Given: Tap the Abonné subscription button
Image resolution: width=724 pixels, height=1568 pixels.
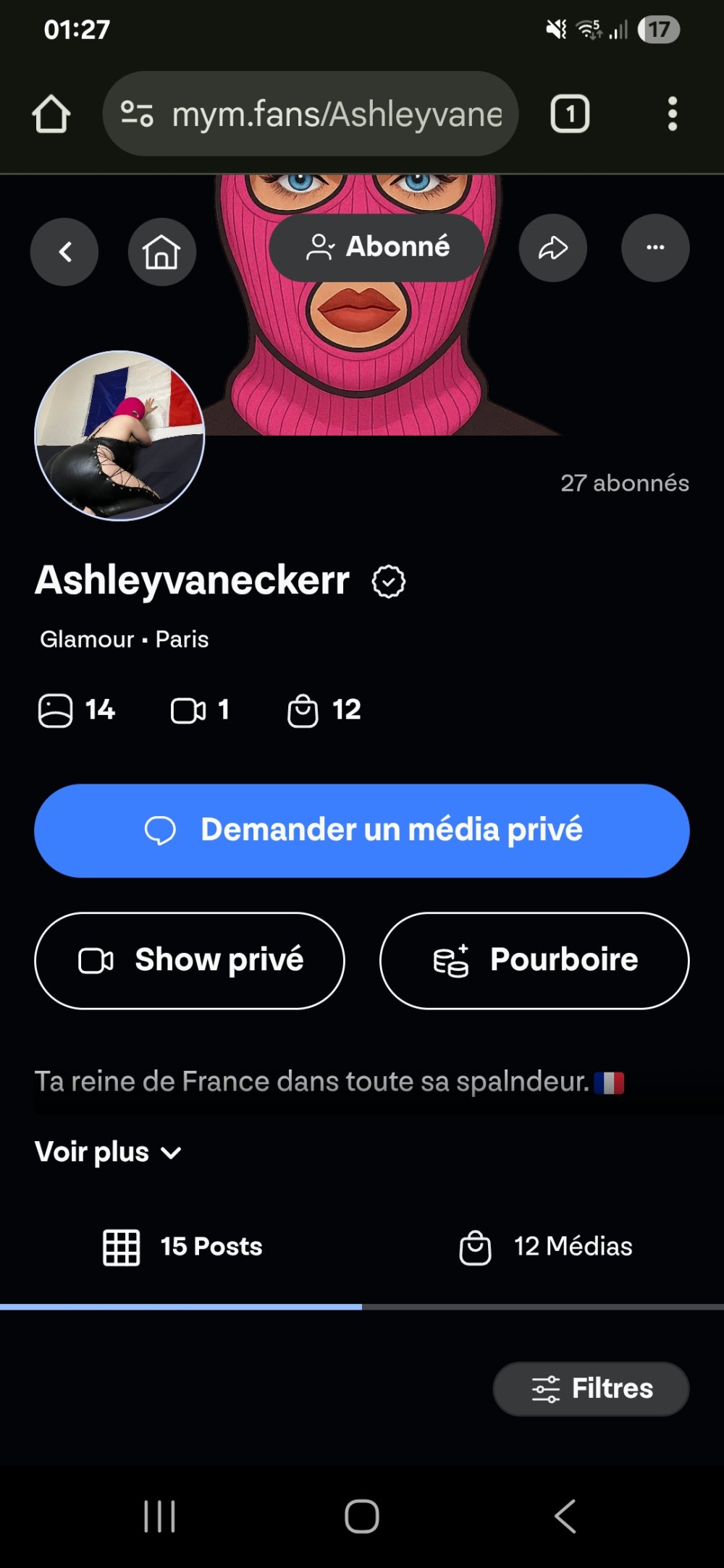Looking at the screenshot, I should click(376, 247).
